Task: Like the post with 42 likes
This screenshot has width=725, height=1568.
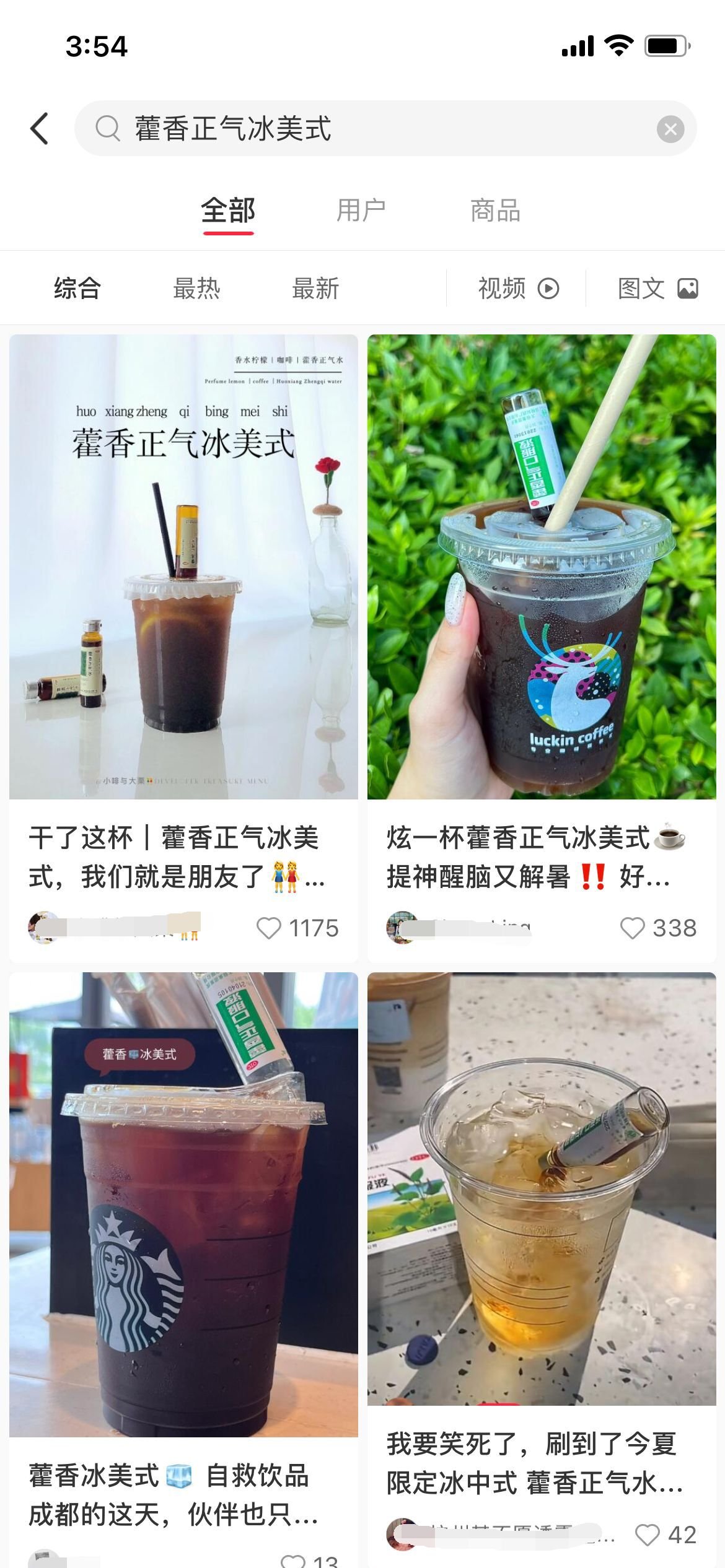Action: tap(648, 1535)
